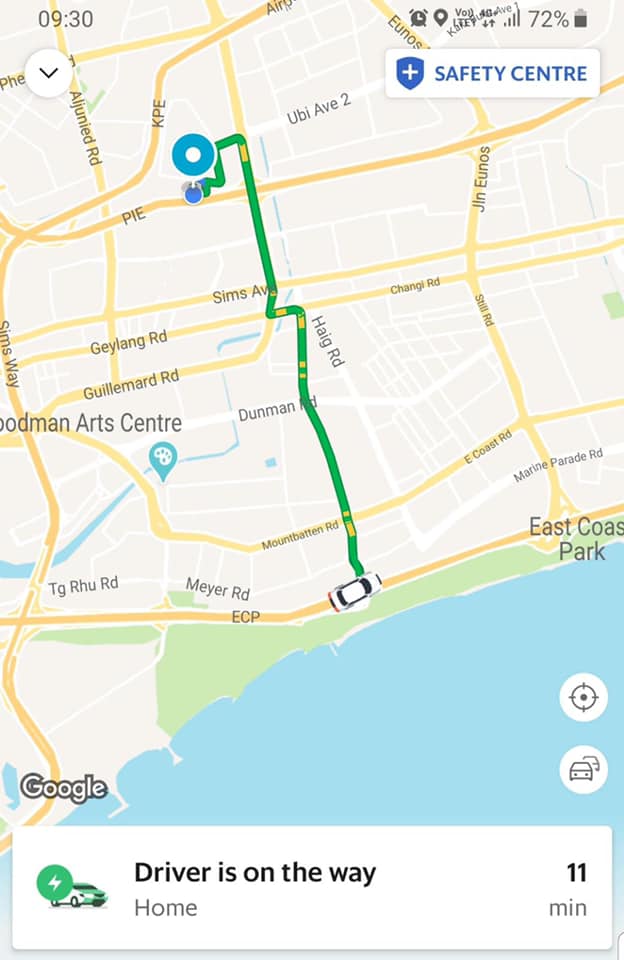Toggle the traffic layer car icon
Image resolution: width=624 pixels, height=960 pixels.
tap(583, 769)
